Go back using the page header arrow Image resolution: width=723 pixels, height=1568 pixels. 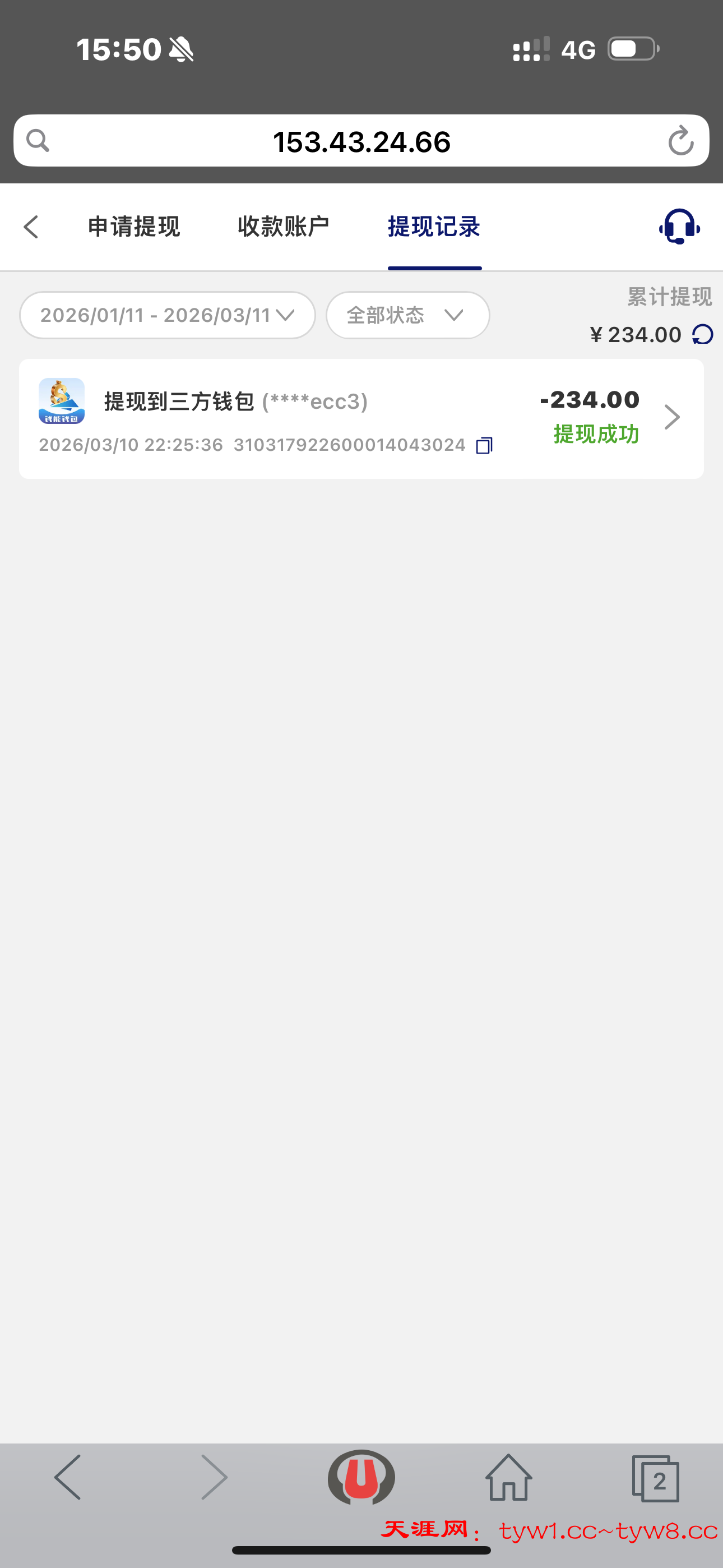tap(31, 227)
